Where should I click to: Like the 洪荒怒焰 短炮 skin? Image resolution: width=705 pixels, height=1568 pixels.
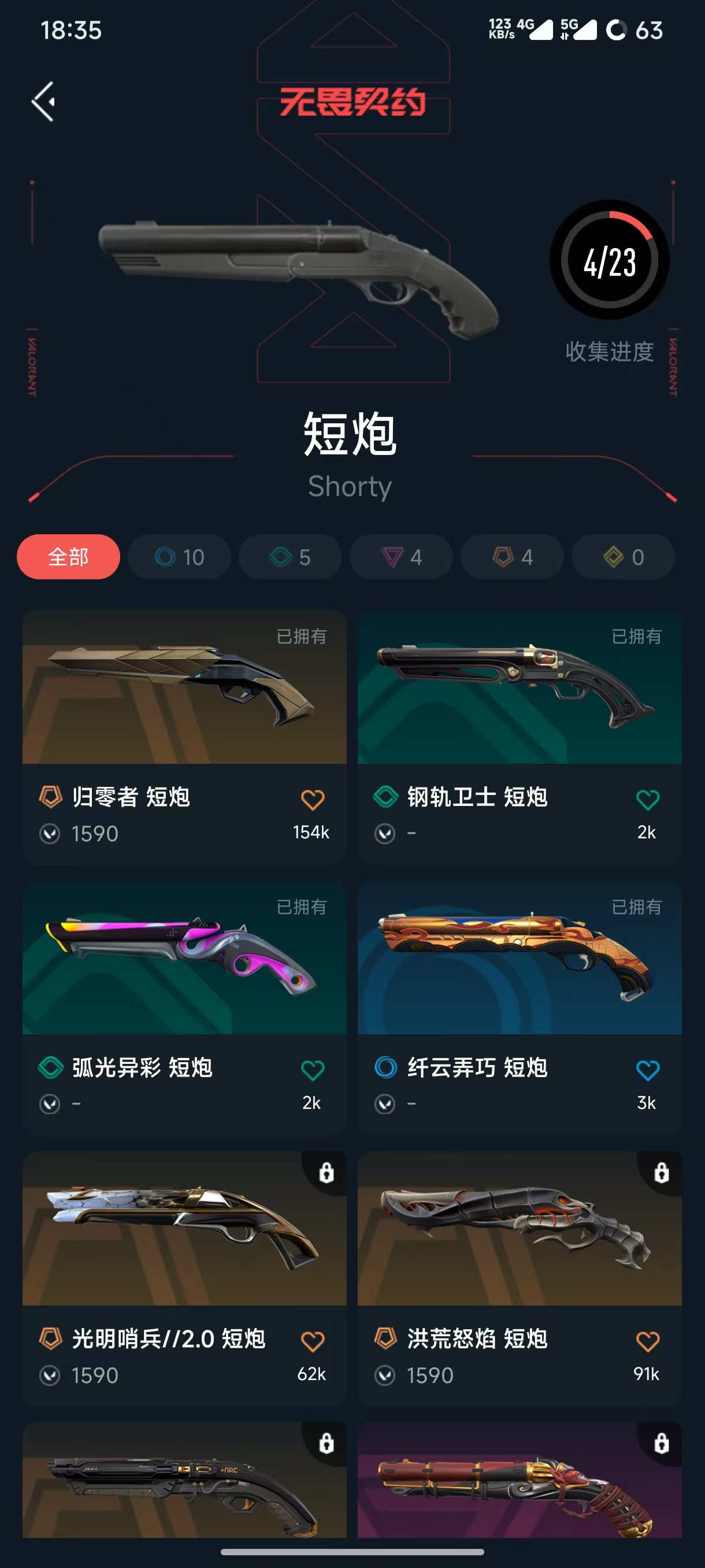coord(648,1341)
